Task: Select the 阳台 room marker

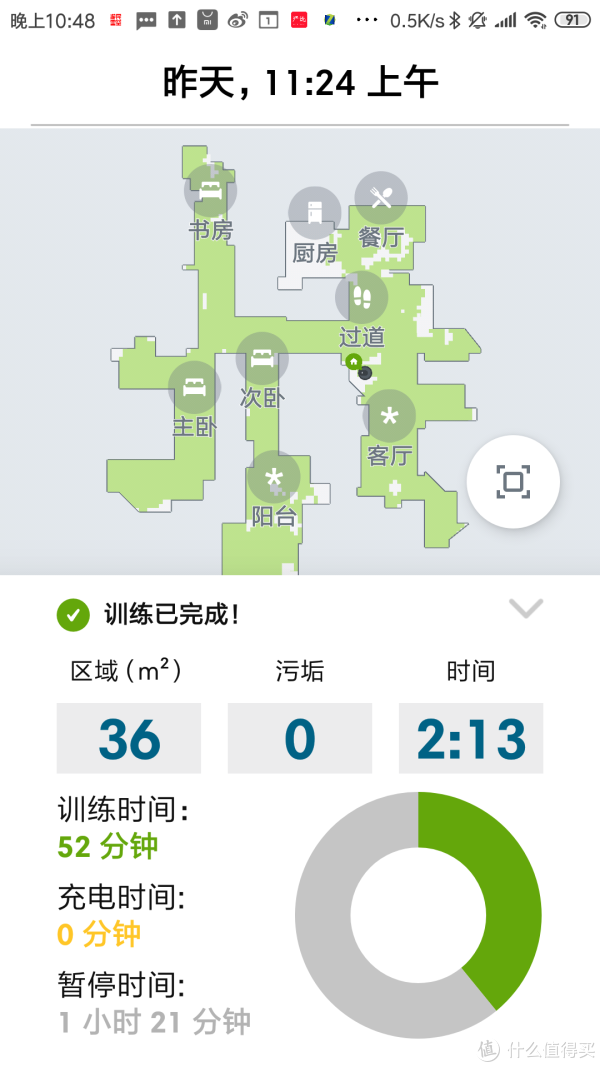Action: click(273, 478)
